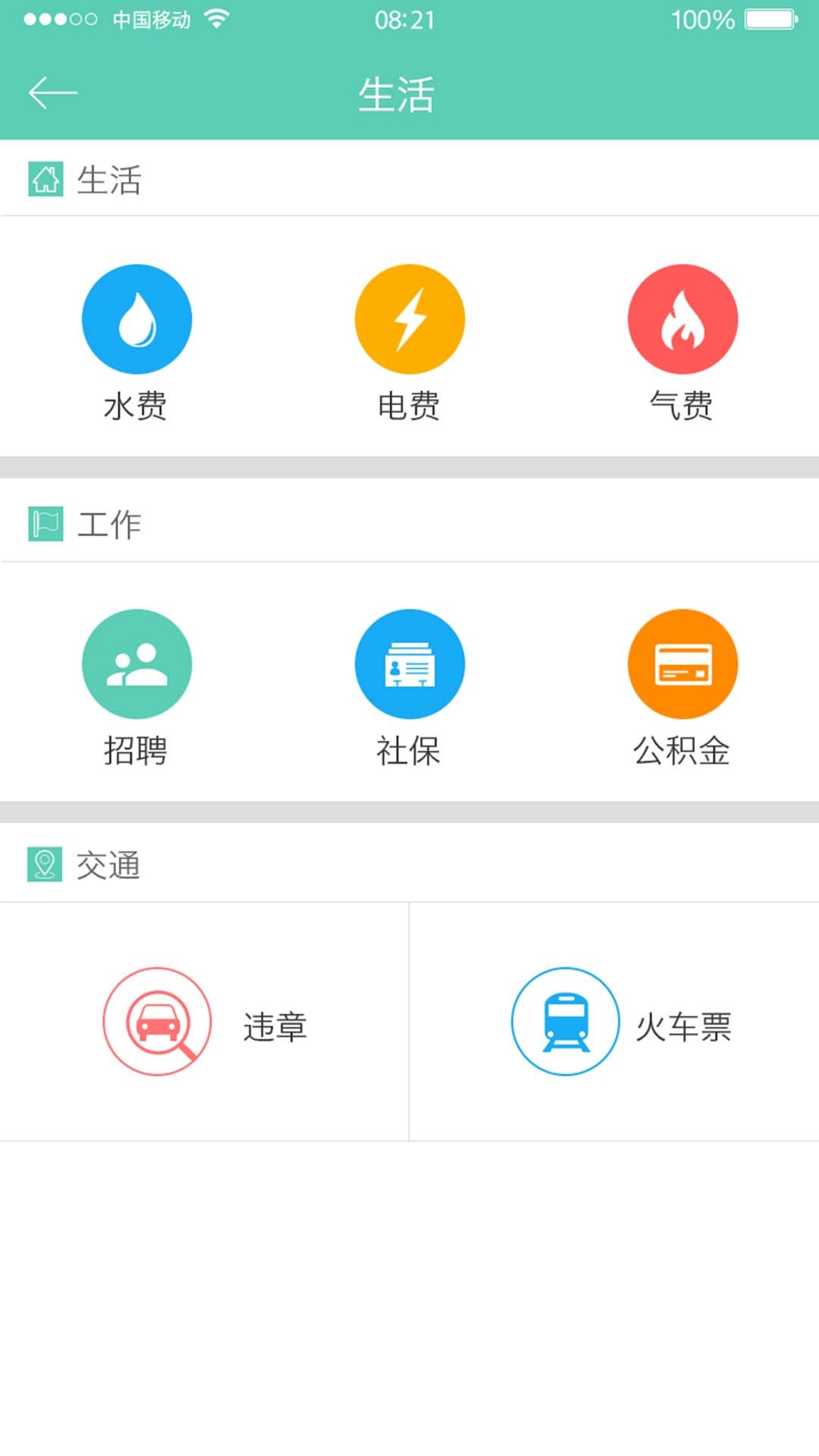Select the 火车票 train ticket icon
This screenshot has height=1456, width=819.
point(565,1021)
